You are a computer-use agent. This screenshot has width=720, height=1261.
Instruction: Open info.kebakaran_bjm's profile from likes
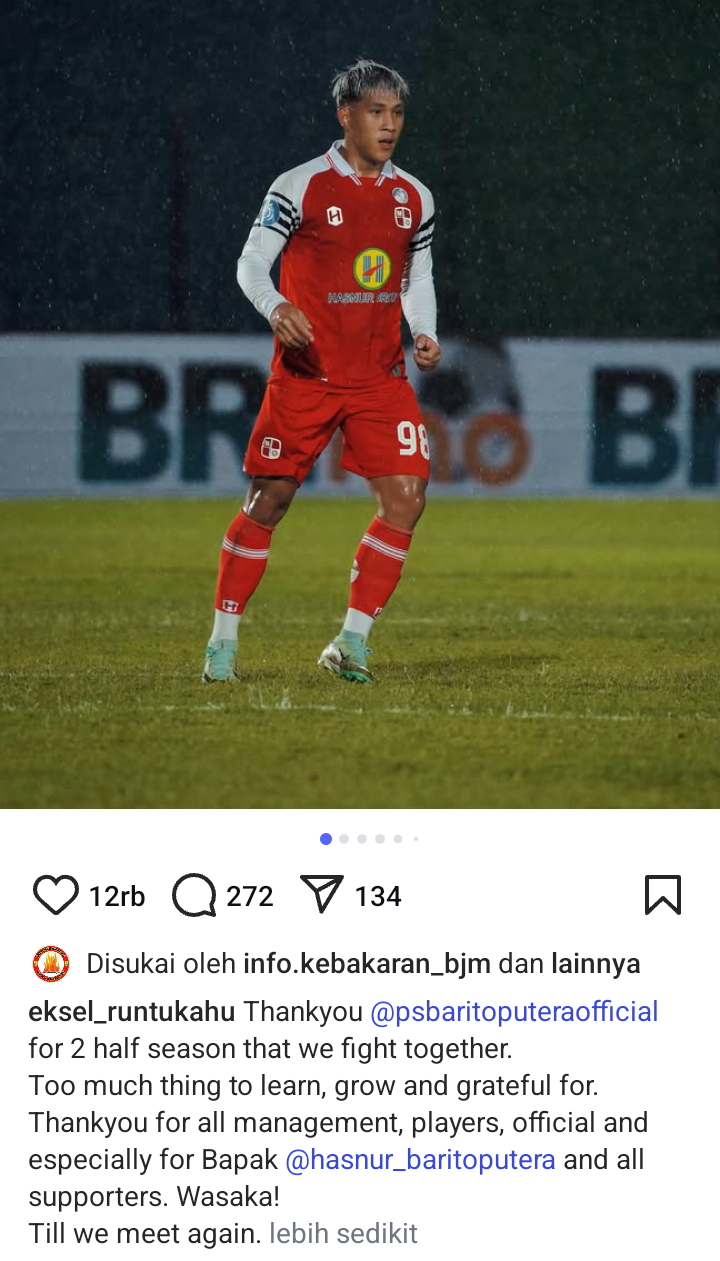pos(367,964)
